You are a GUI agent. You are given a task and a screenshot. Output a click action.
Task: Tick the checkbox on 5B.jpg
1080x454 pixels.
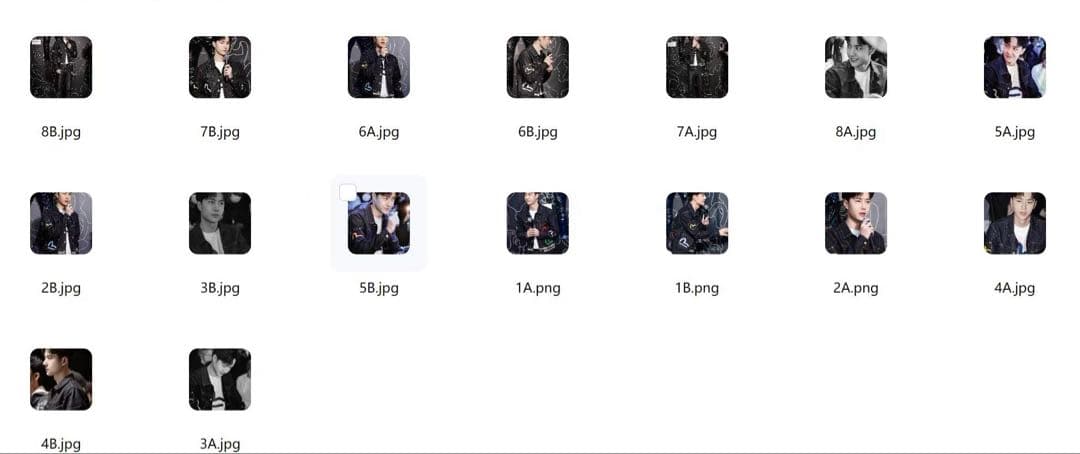click(x=347, y=192)
